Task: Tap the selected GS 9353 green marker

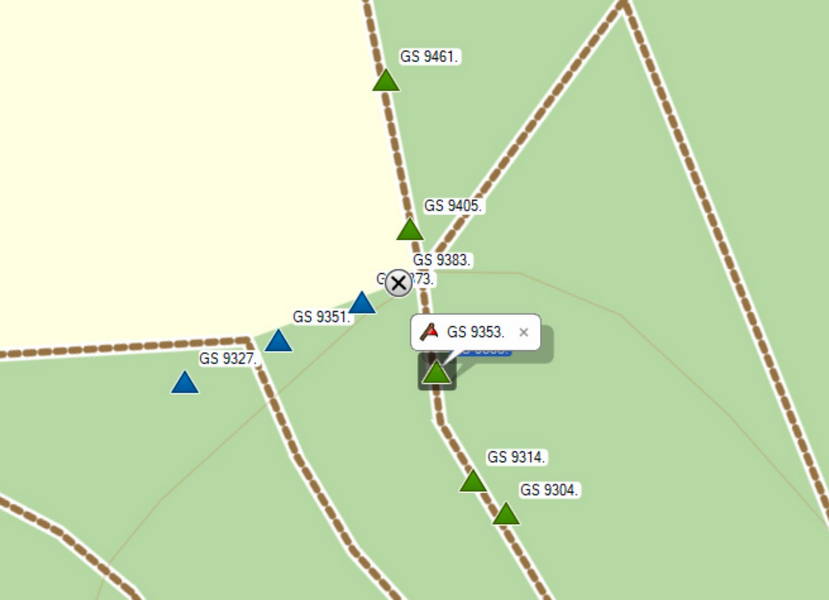Action: 436,373
